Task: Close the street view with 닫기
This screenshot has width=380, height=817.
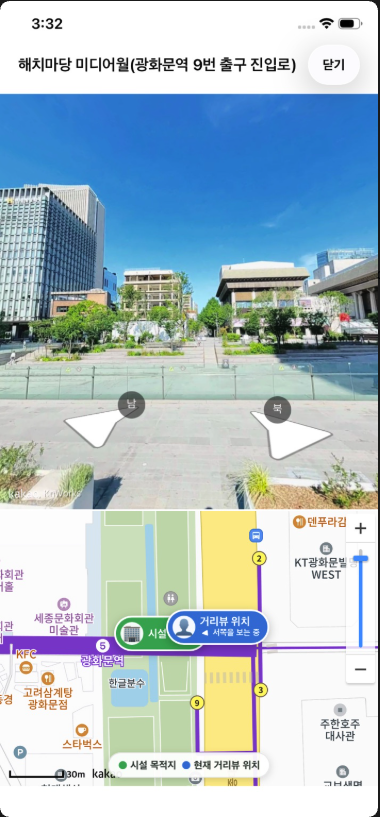Action: click(x=334, y=65)
